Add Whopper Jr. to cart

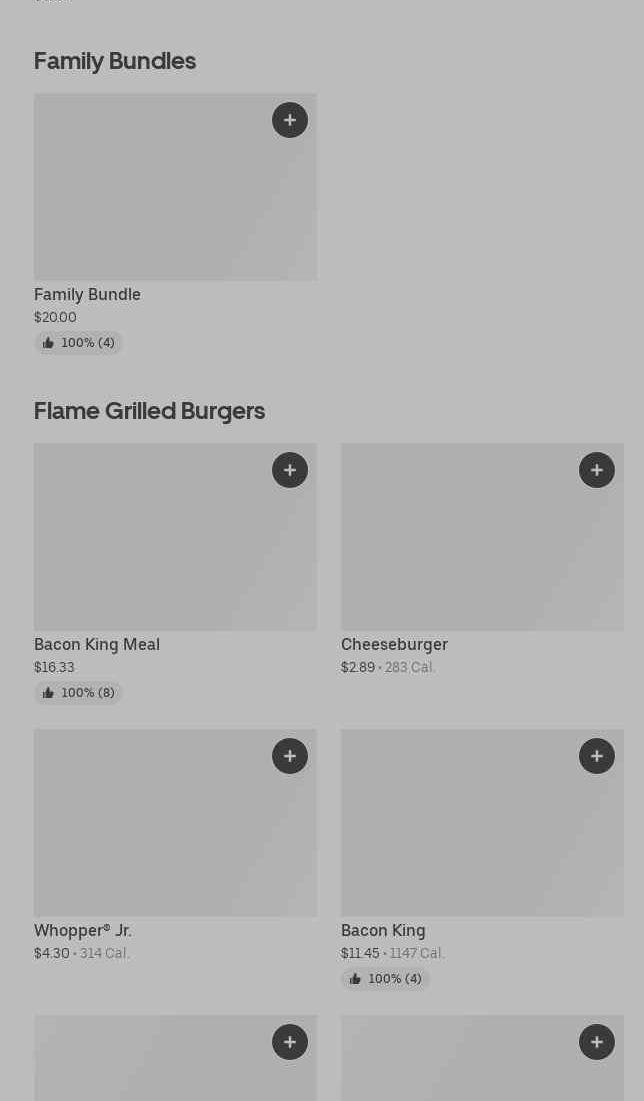(290, 756)
